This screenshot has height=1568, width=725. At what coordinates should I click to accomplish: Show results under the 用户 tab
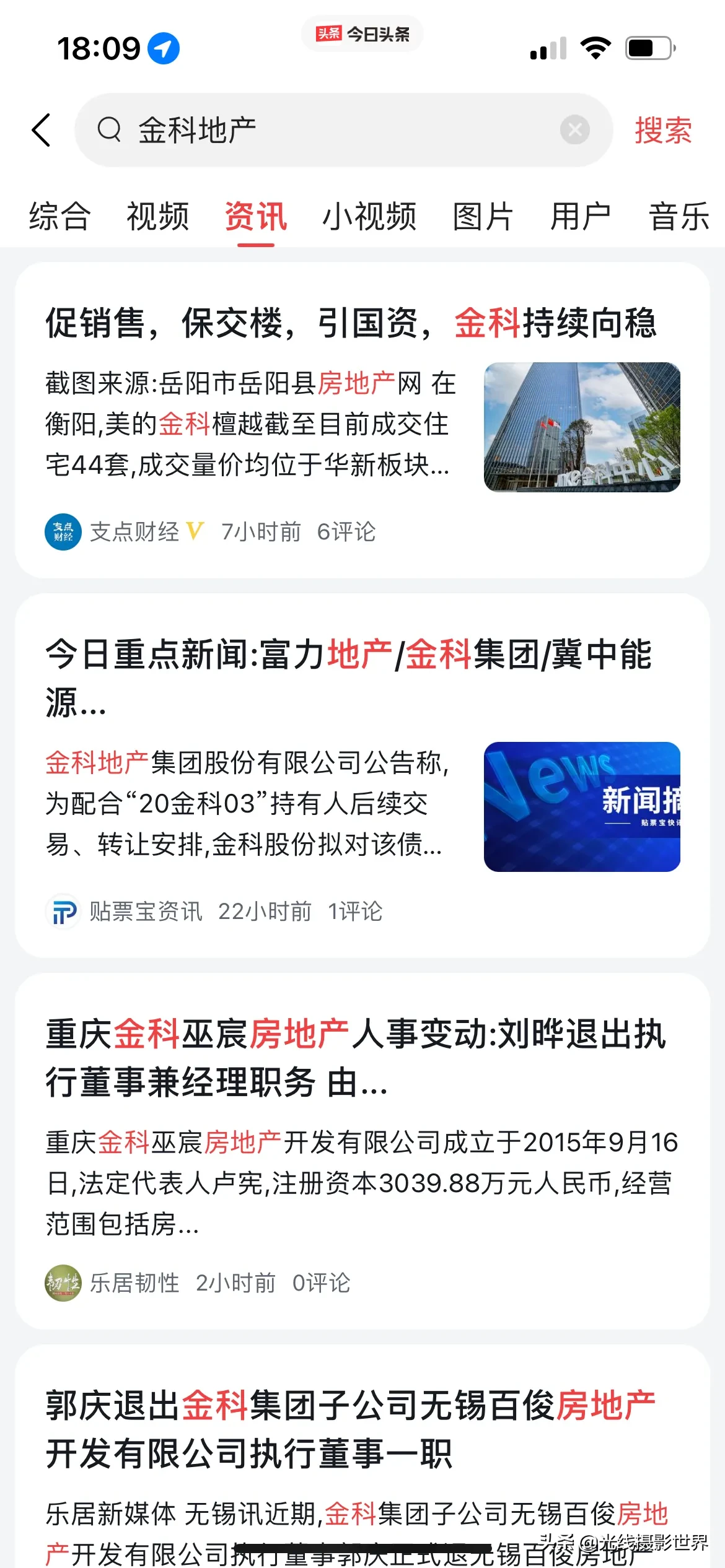point(581,217)
